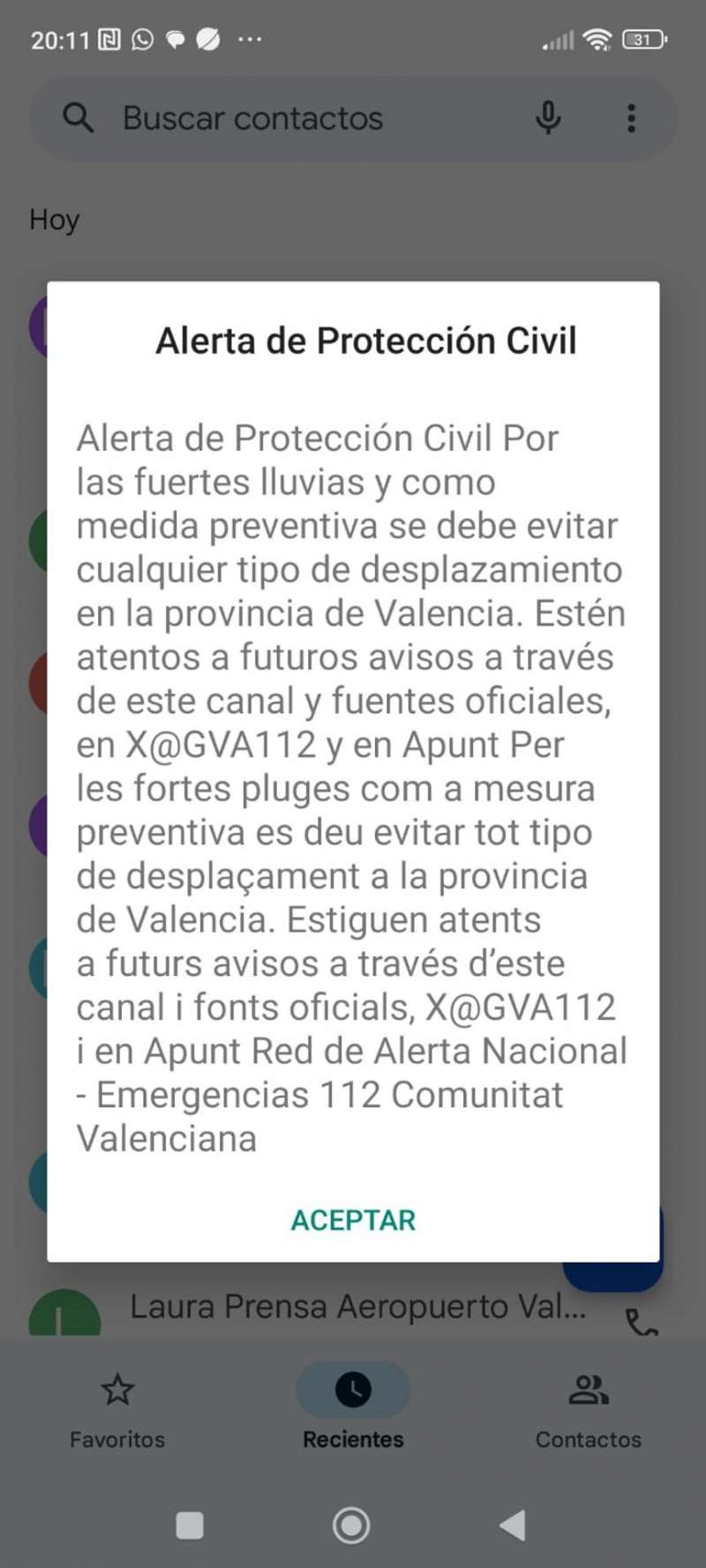Open the Laura Prensa Aeropuerto call entry
This screenshot has height=1568, width=706.
click(357, 1307)
